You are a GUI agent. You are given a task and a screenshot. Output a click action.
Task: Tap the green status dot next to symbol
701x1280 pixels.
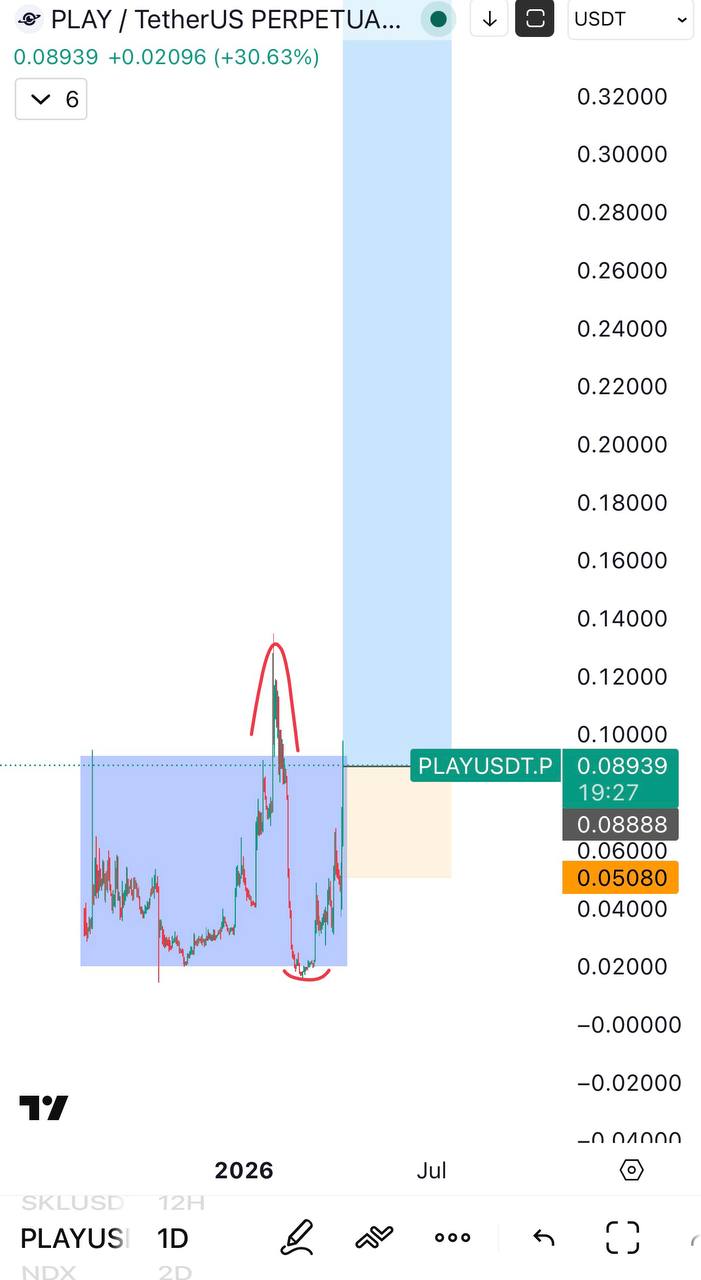tap(438, 19)
